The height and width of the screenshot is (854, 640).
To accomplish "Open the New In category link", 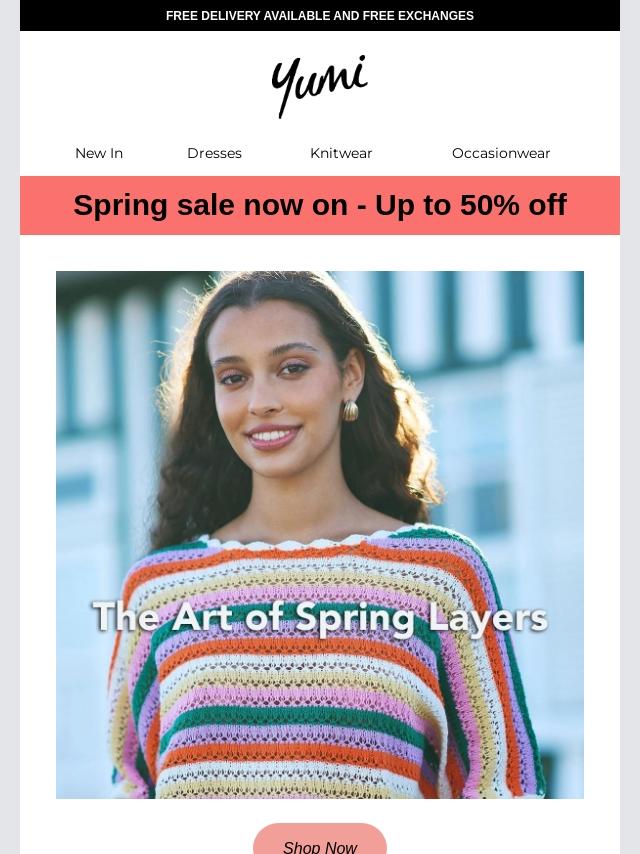I will coord(99,153).
